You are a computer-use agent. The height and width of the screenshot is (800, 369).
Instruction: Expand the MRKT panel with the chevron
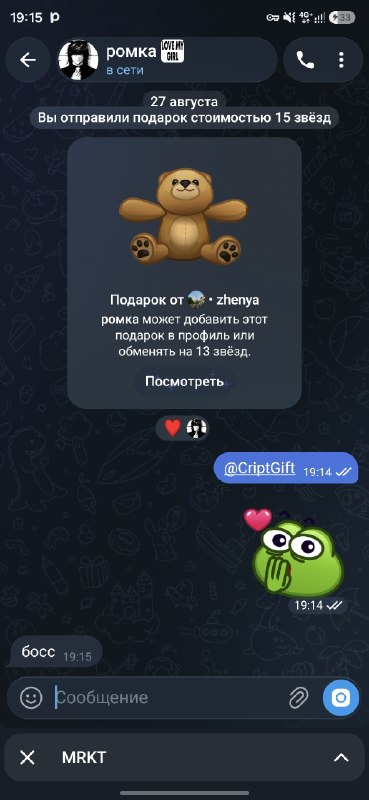pyautogui.click(x=341, y=758)
